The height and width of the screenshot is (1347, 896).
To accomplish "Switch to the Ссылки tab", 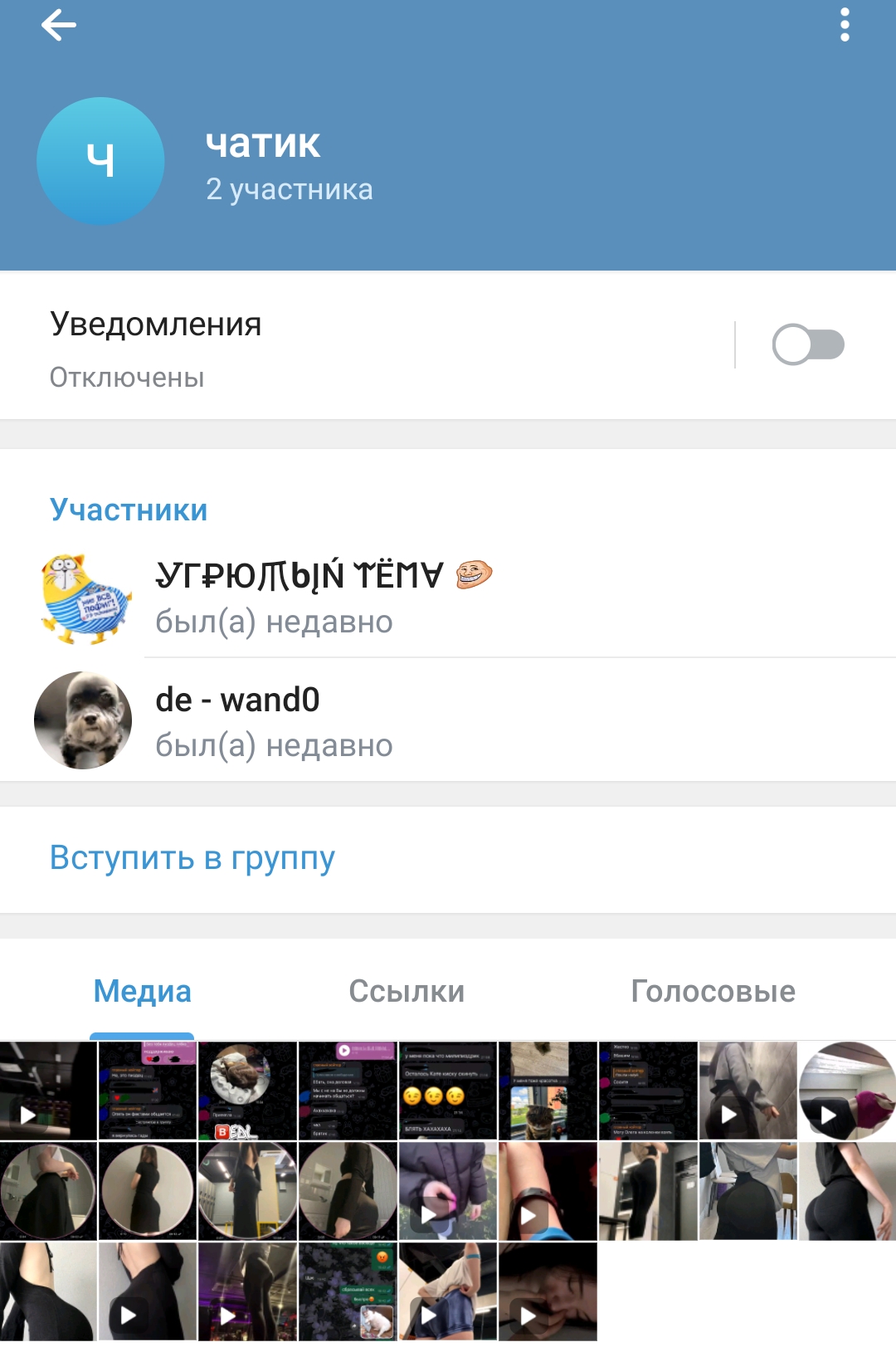I will (x=407, y=991).
